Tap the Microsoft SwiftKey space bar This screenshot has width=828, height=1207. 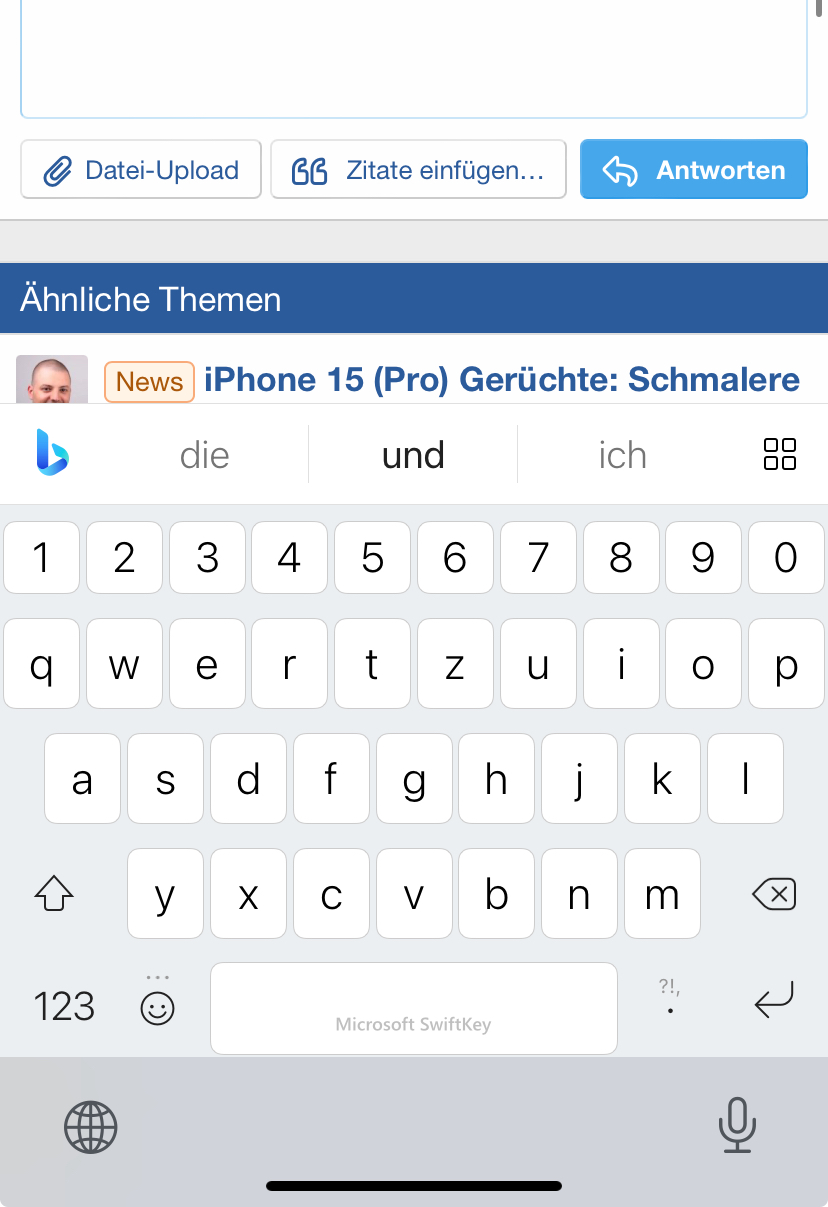tap(413, 1007)
